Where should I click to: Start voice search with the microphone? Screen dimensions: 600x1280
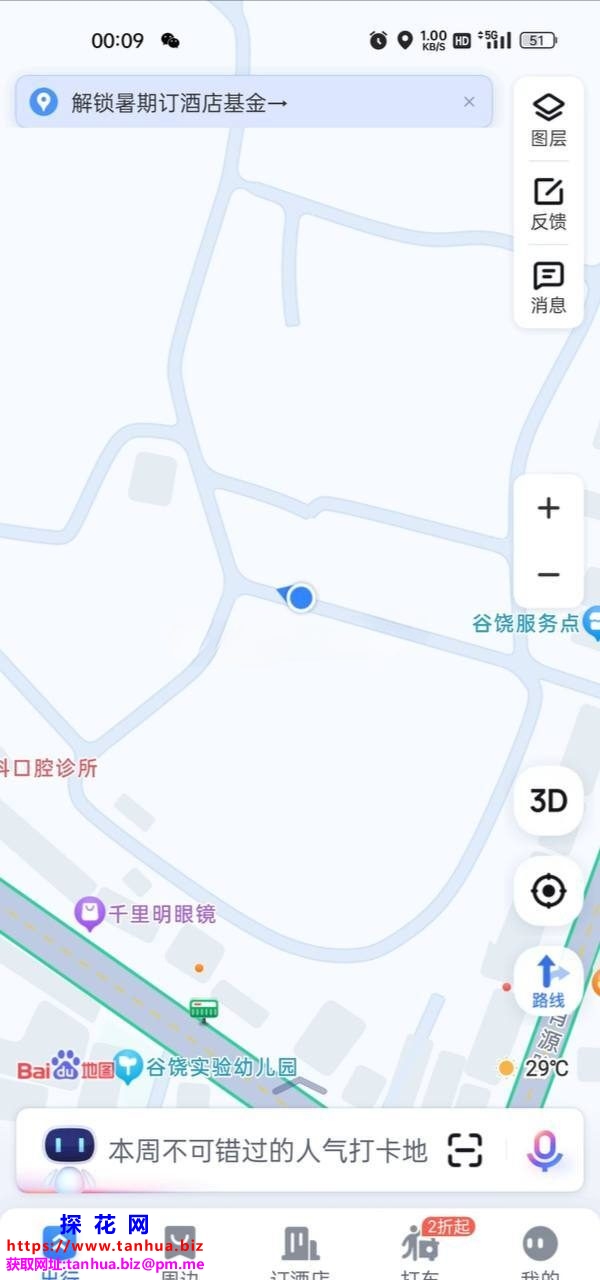coord(544,1150)
